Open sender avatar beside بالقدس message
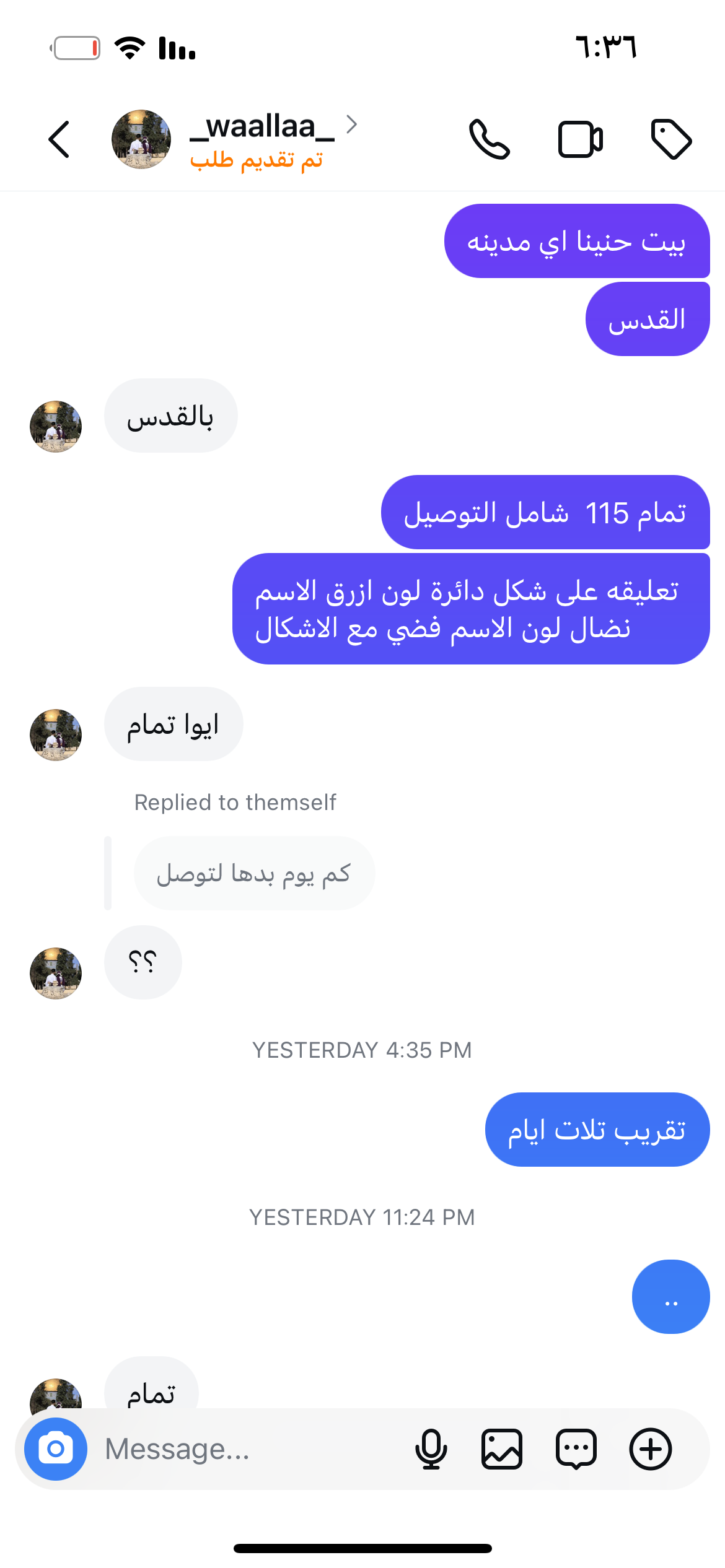Screen dimensions: 725x1568 pos(56,426)
